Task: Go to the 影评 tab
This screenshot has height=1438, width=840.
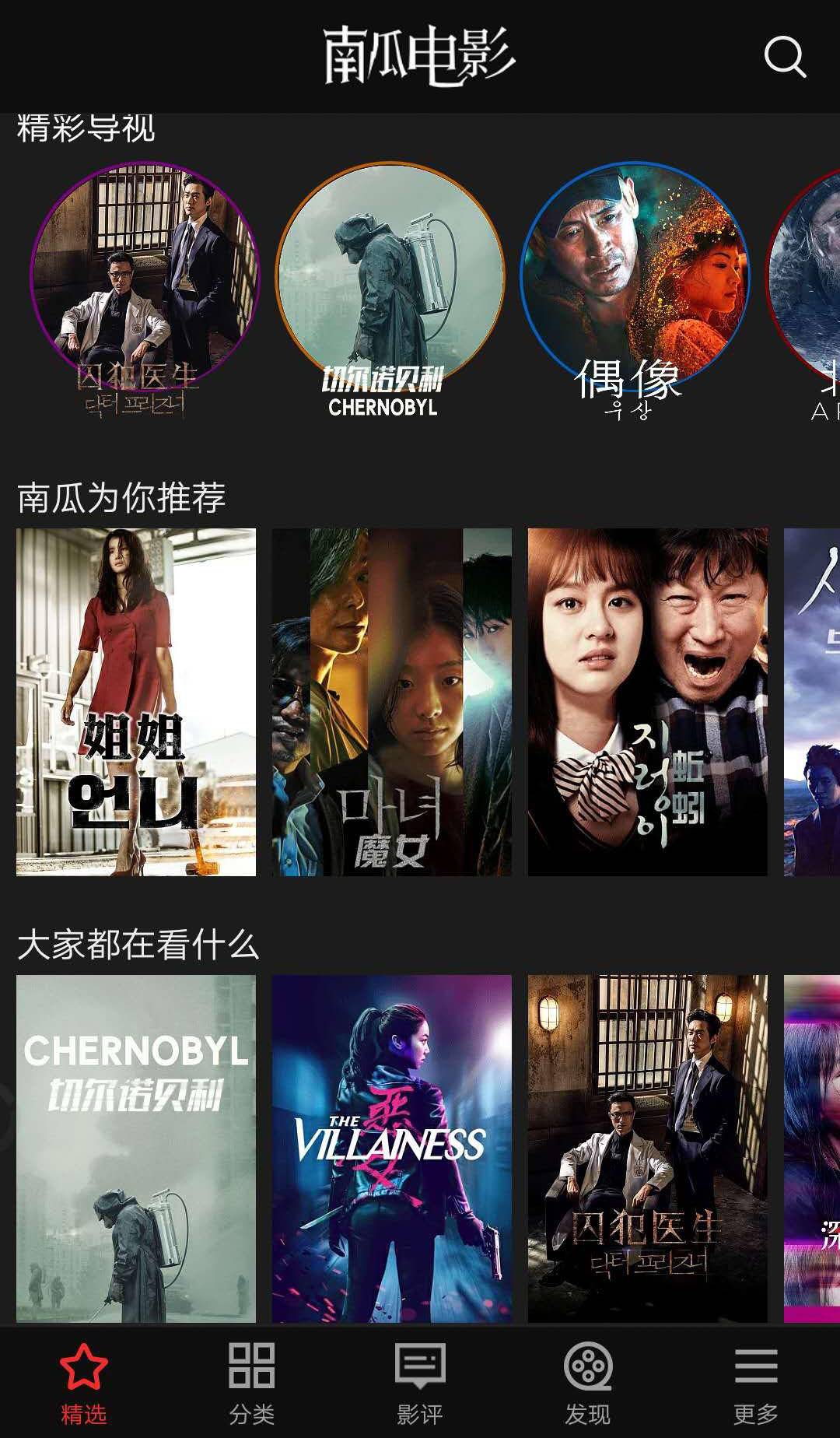Action: tap(420, 1383)
